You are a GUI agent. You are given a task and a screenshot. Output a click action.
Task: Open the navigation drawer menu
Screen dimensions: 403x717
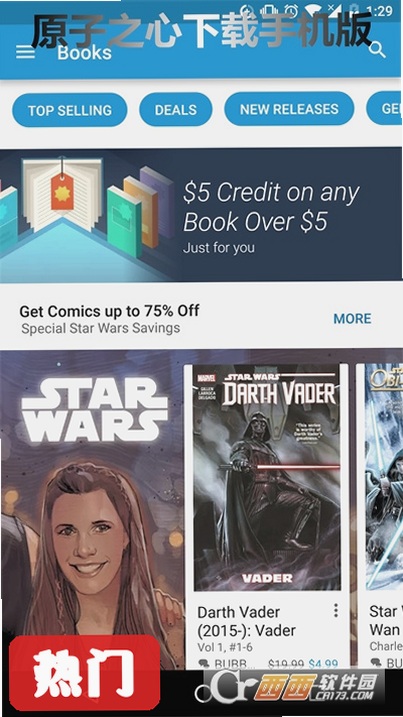(x=25, y=53)
